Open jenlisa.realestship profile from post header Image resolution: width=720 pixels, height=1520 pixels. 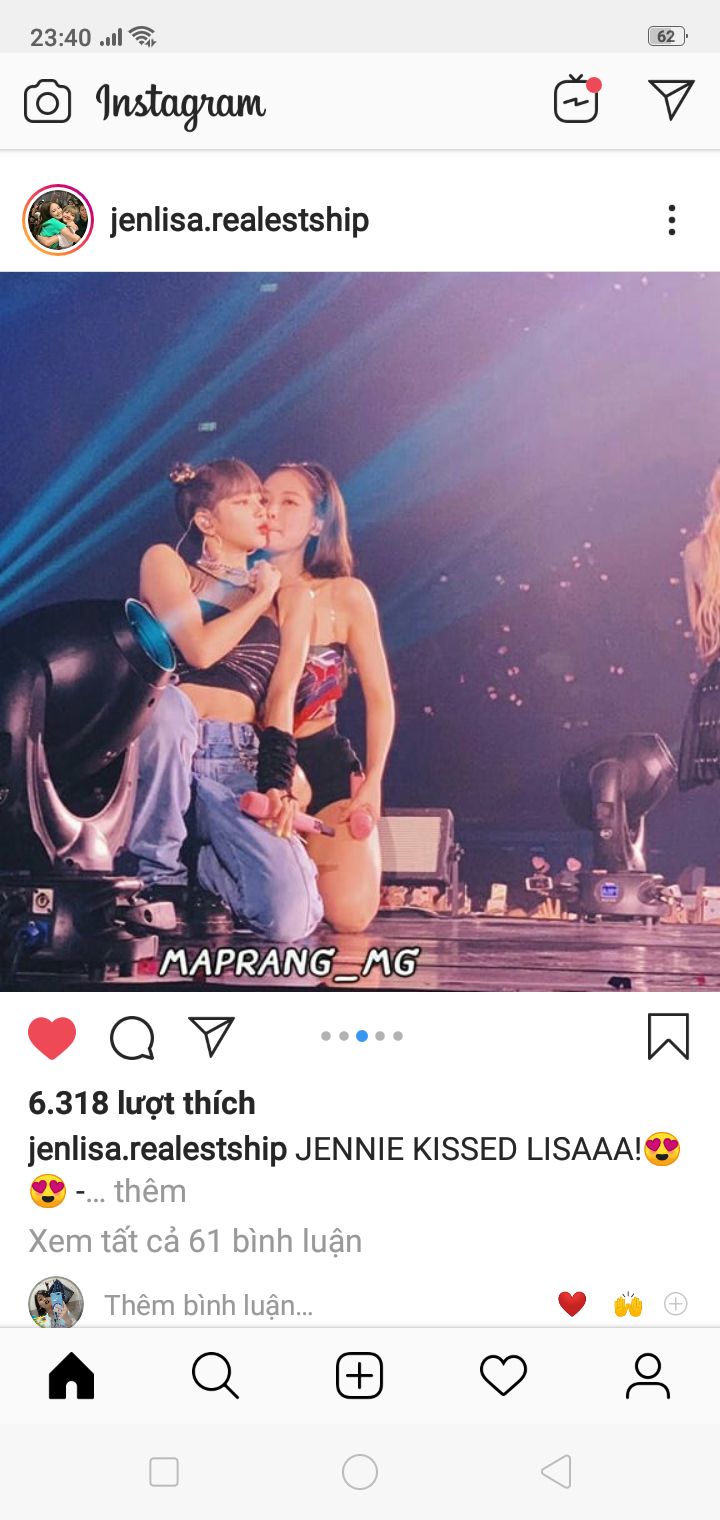click(239, 220)
